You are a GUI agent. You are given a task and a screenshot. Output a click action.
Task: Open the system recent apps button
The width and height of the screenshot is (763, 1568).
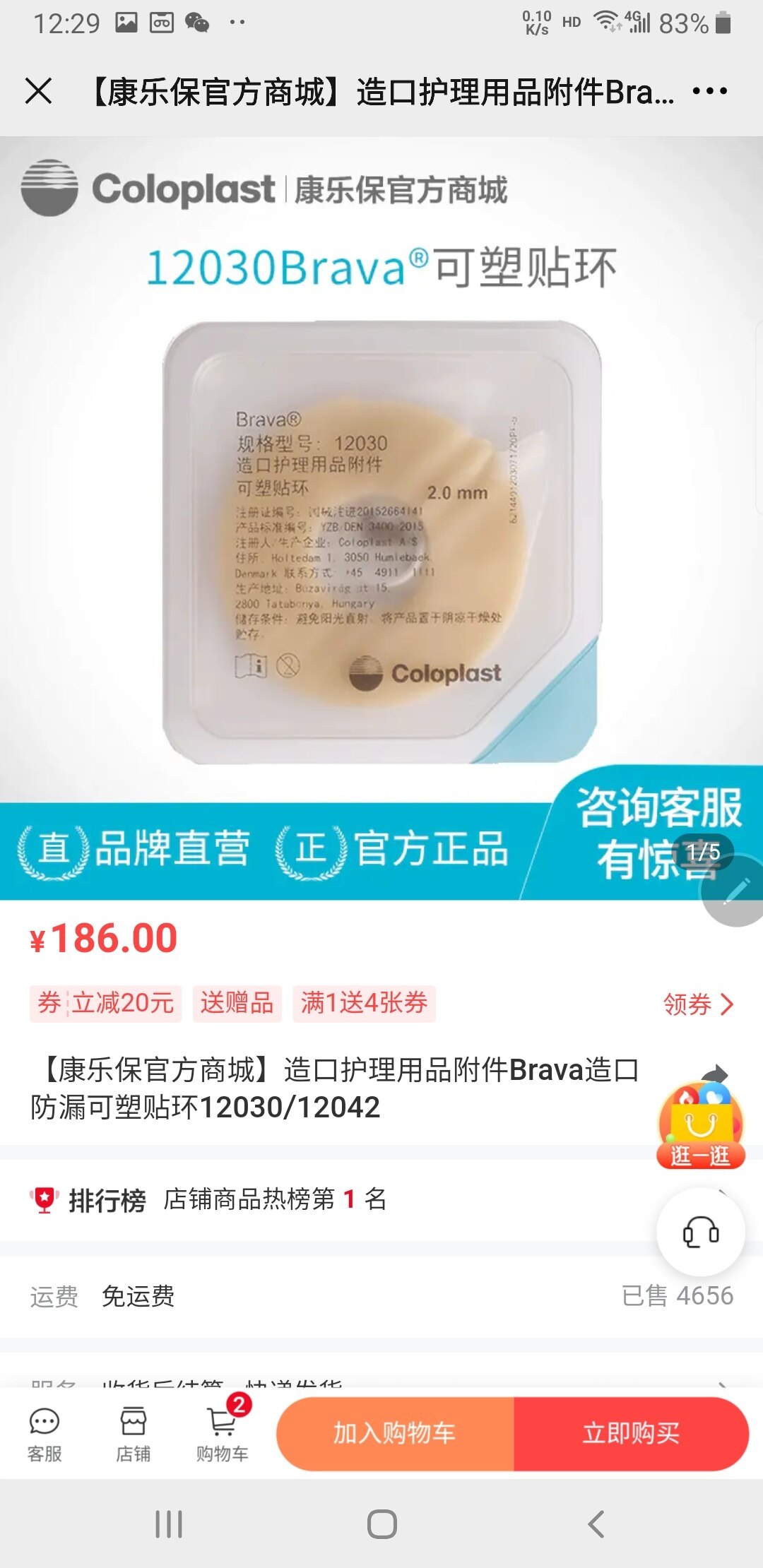coord(169,1524)
